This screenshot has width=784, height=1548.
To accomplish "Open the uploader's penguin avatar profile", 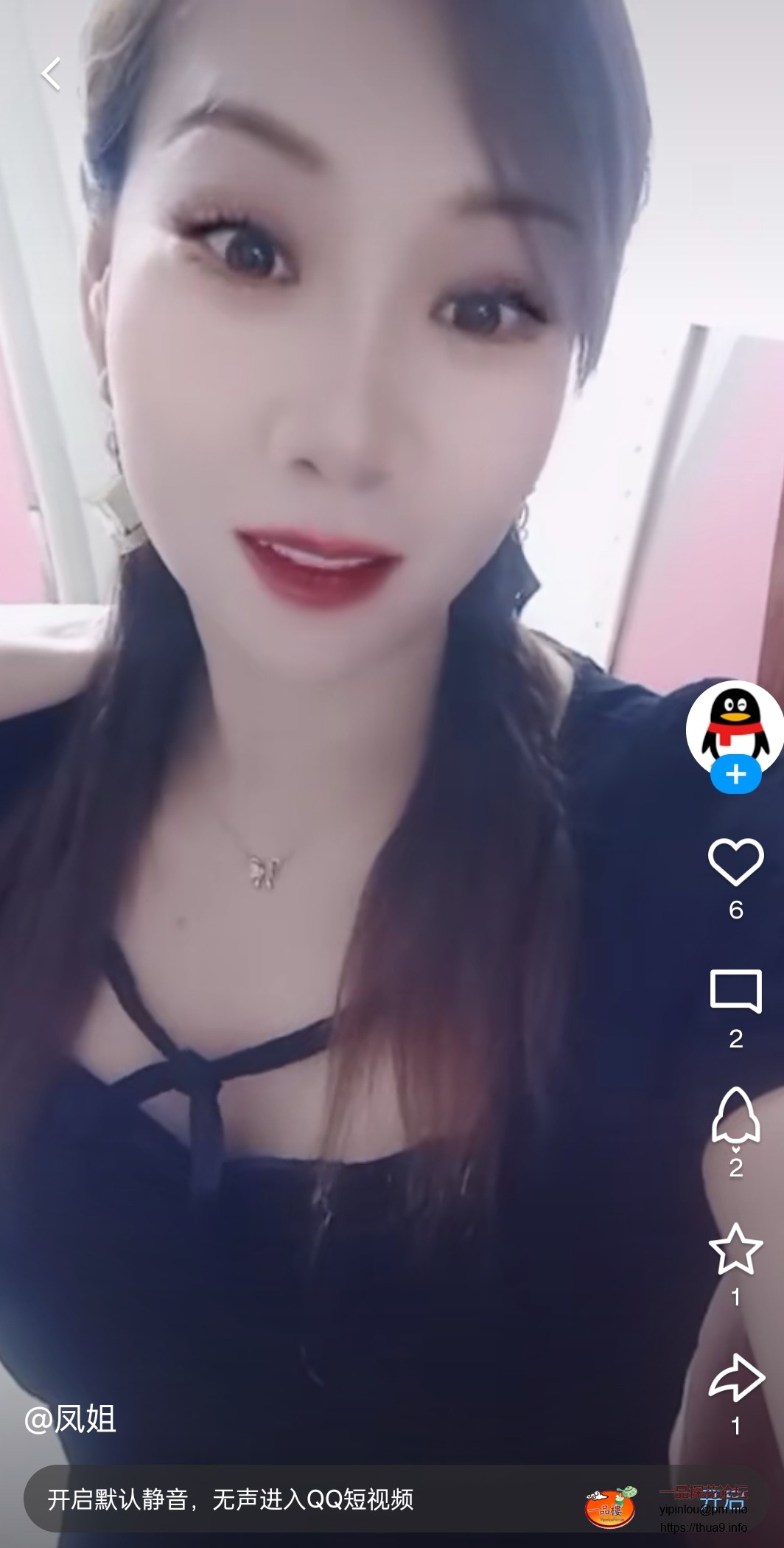I will (x=734, y=725).
